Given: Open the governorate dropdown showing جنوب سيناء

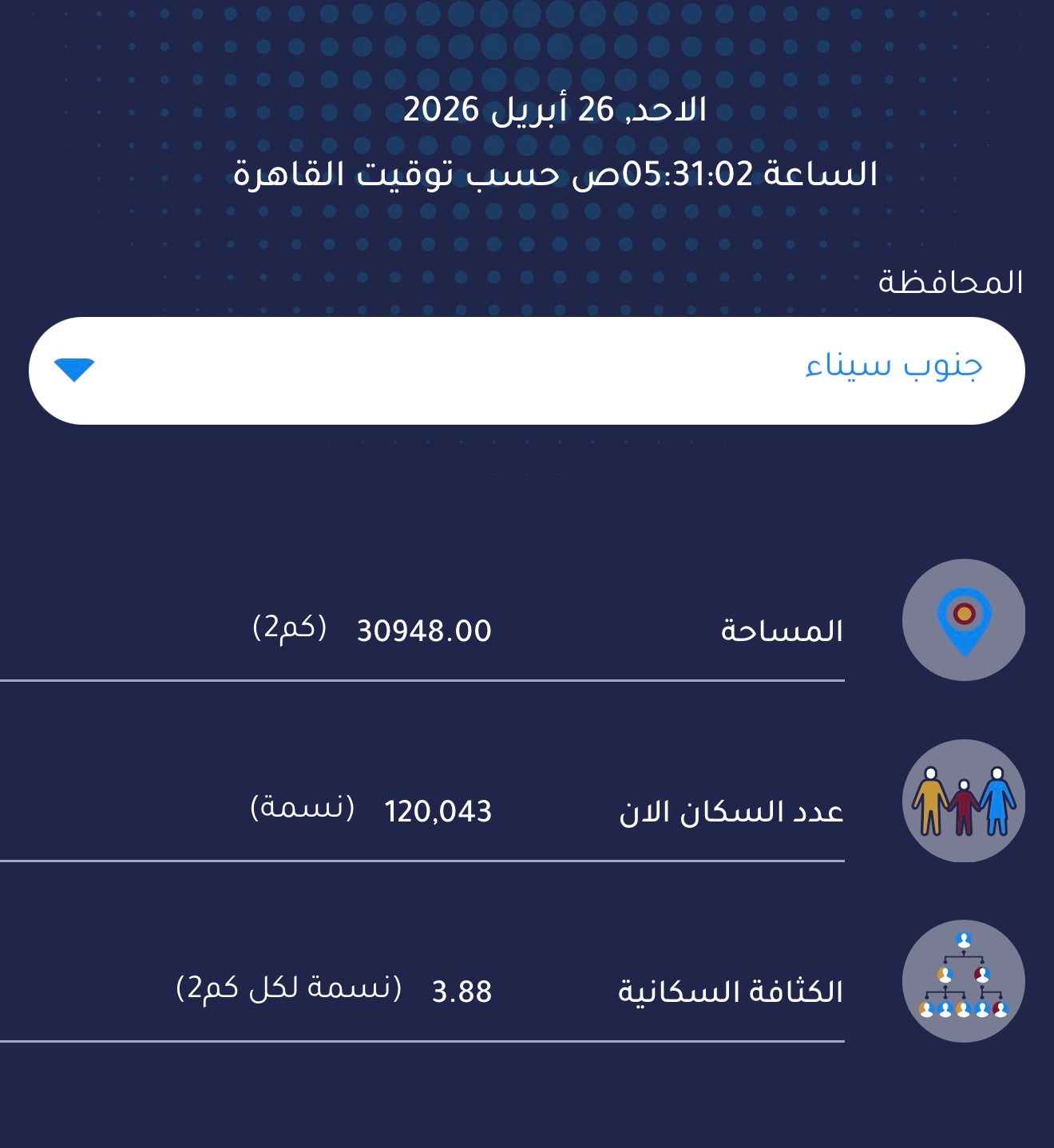Looking at the screenshot, I should tap(527, 370).
